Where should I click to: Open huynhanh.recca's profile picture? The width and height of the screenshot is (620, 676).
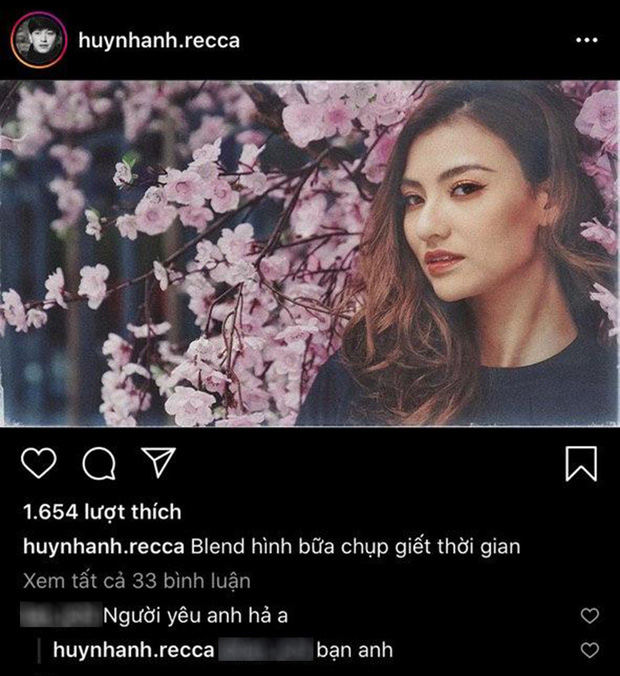(38, 43)
